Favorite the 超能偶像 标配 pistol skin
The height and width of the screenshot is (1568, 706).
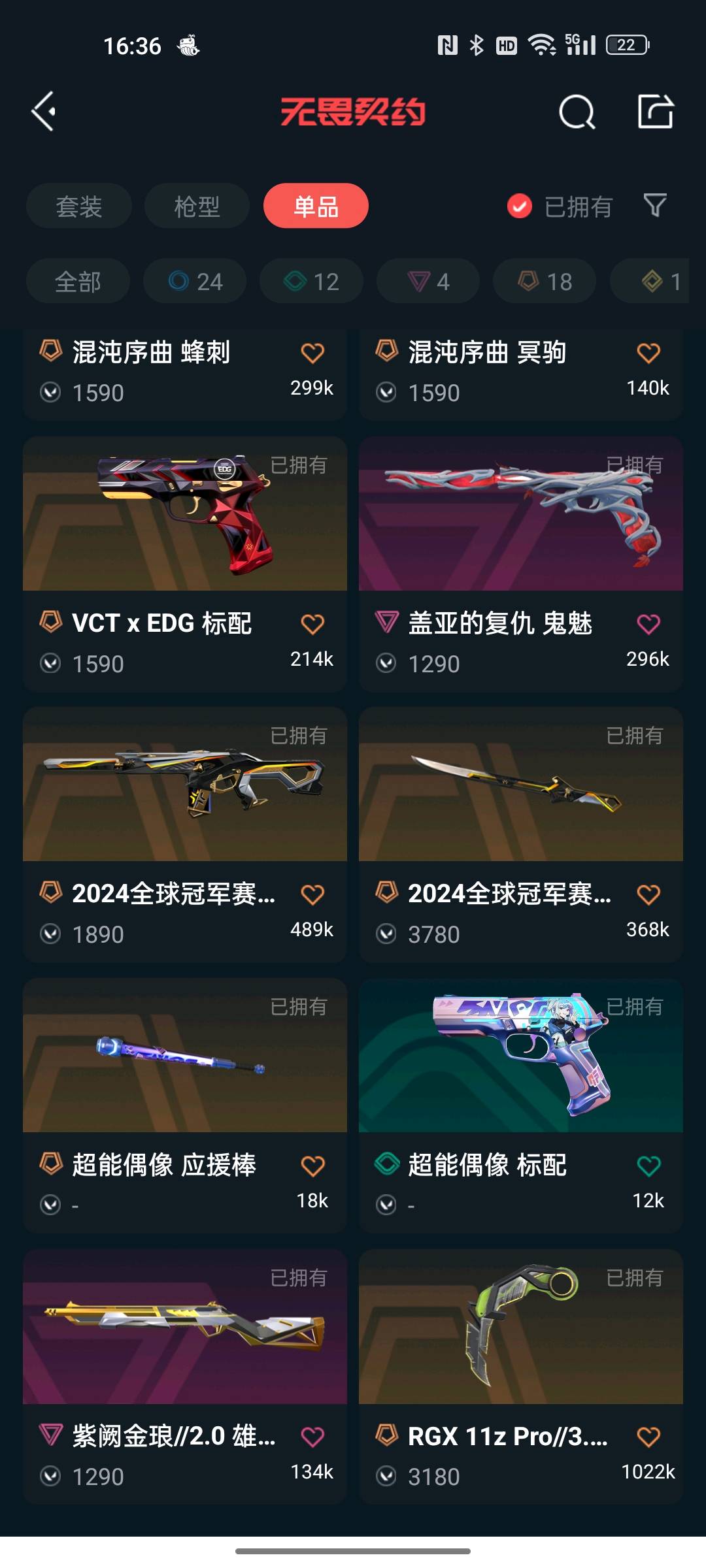[x=648, y=1166]
